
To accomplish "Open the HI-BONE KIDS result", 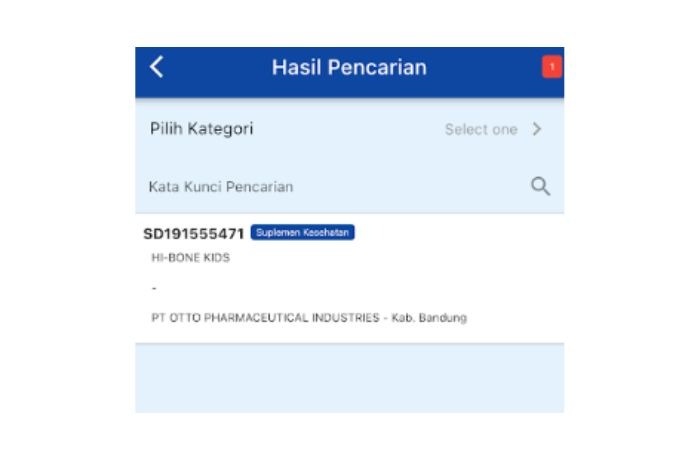I will [349, 277].
